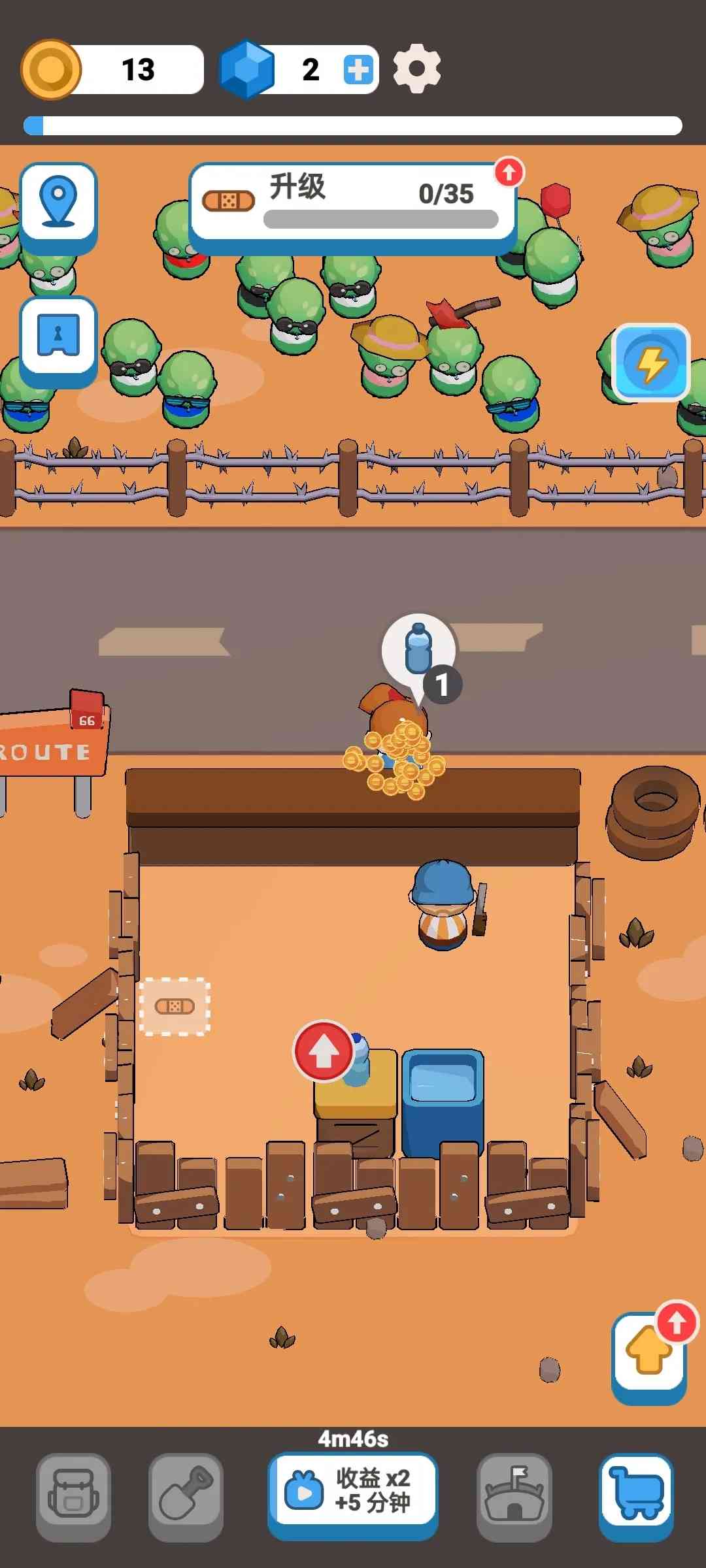Watch video for 收益 x2 +5 分钟
The image size is (706, 1568).
(353, 1491)
